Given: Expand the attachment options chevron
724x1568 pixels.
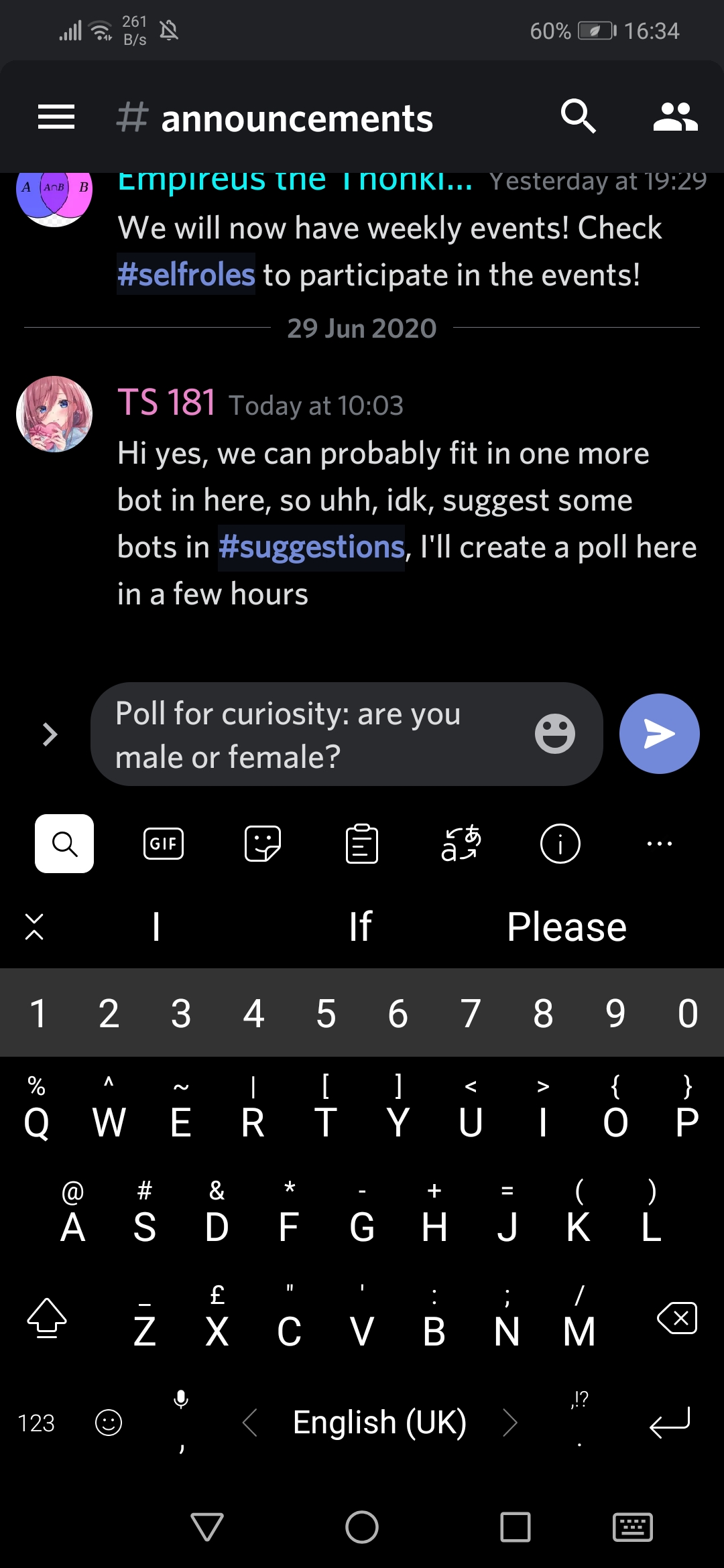Looking at the screenshot, I should coord(50,734).
